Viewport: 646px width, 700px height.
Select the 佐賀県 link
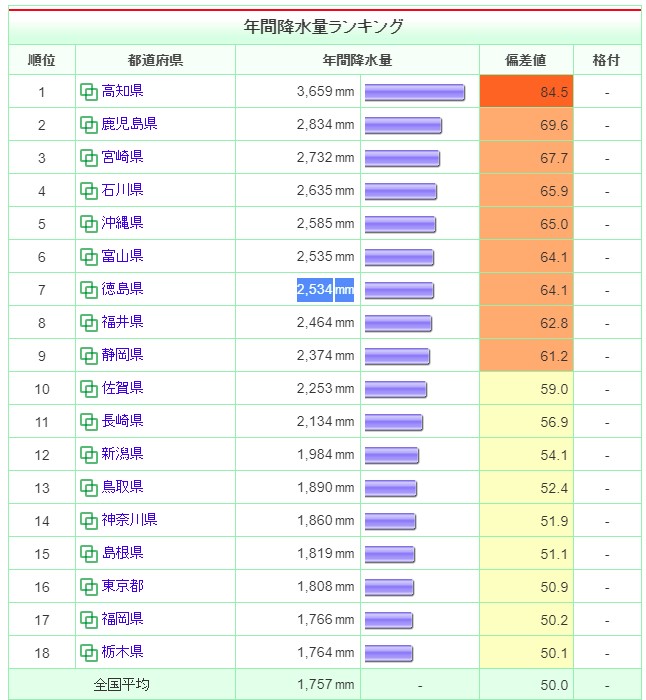pyautogui.click(x=122, y=388)
